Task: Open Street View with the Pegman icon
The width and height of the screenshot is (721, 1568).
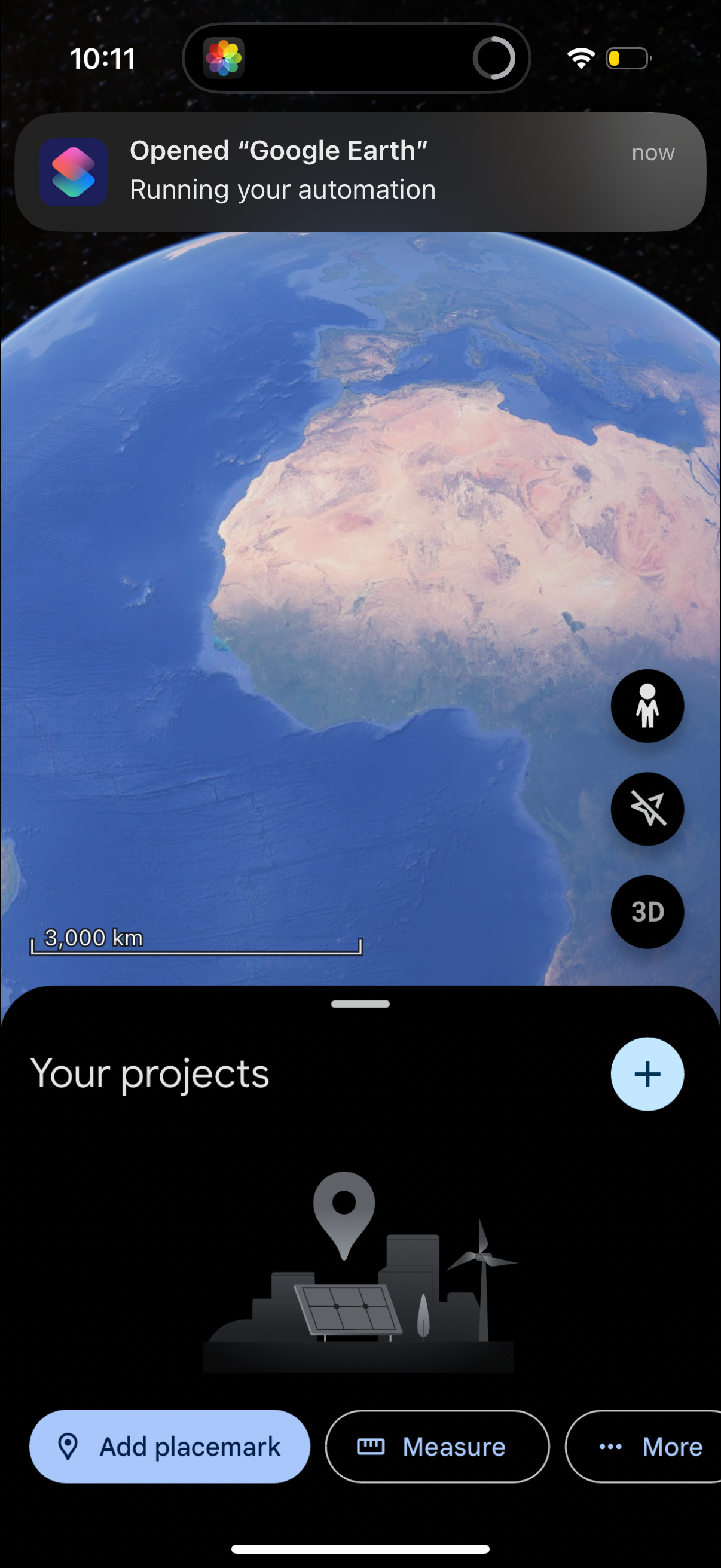Action: coord(647,706)
